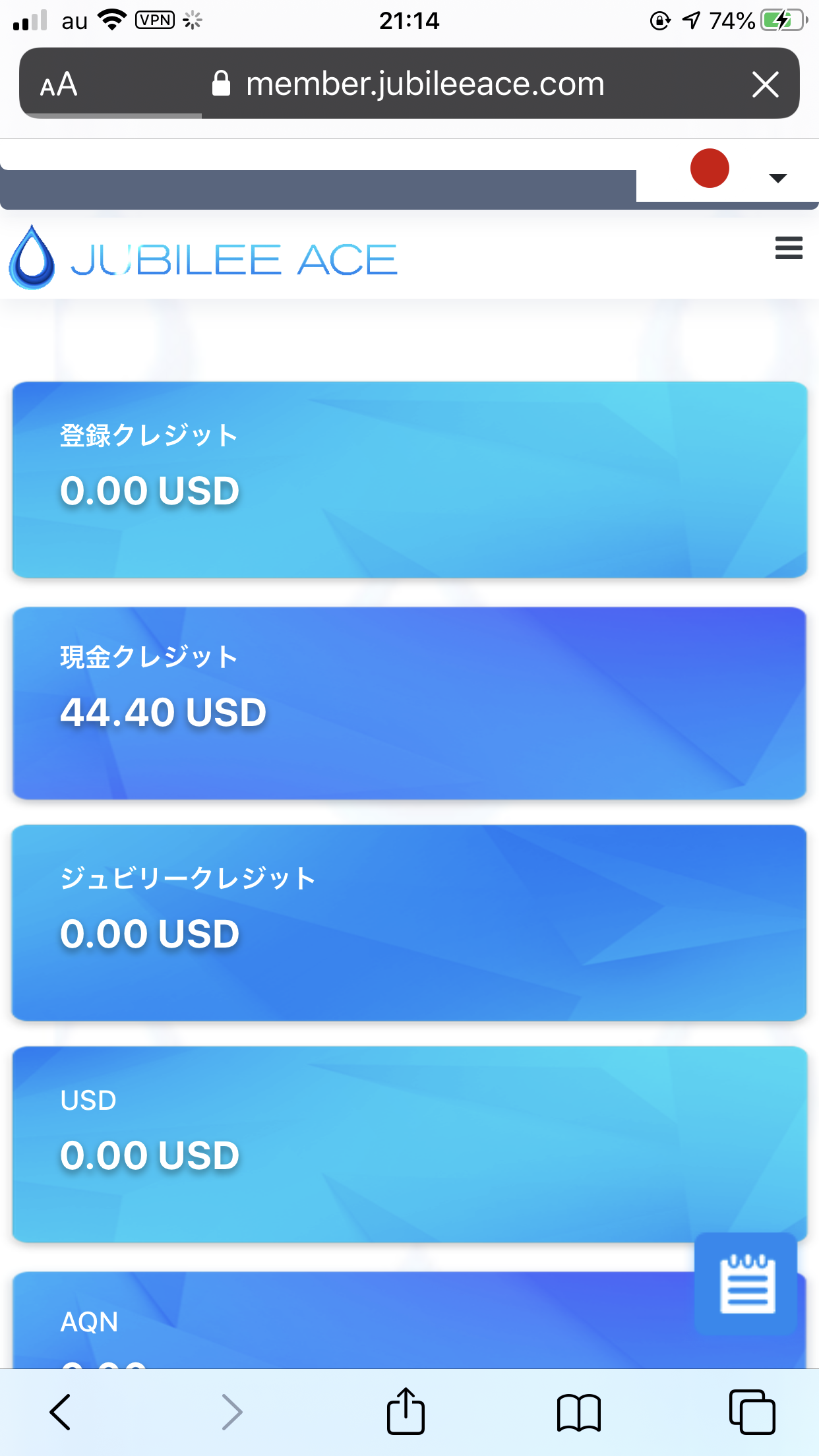This screenshot has width=819, height=1456.
Task: Open the 現金クレジット card
Action: tap(409, 703)
